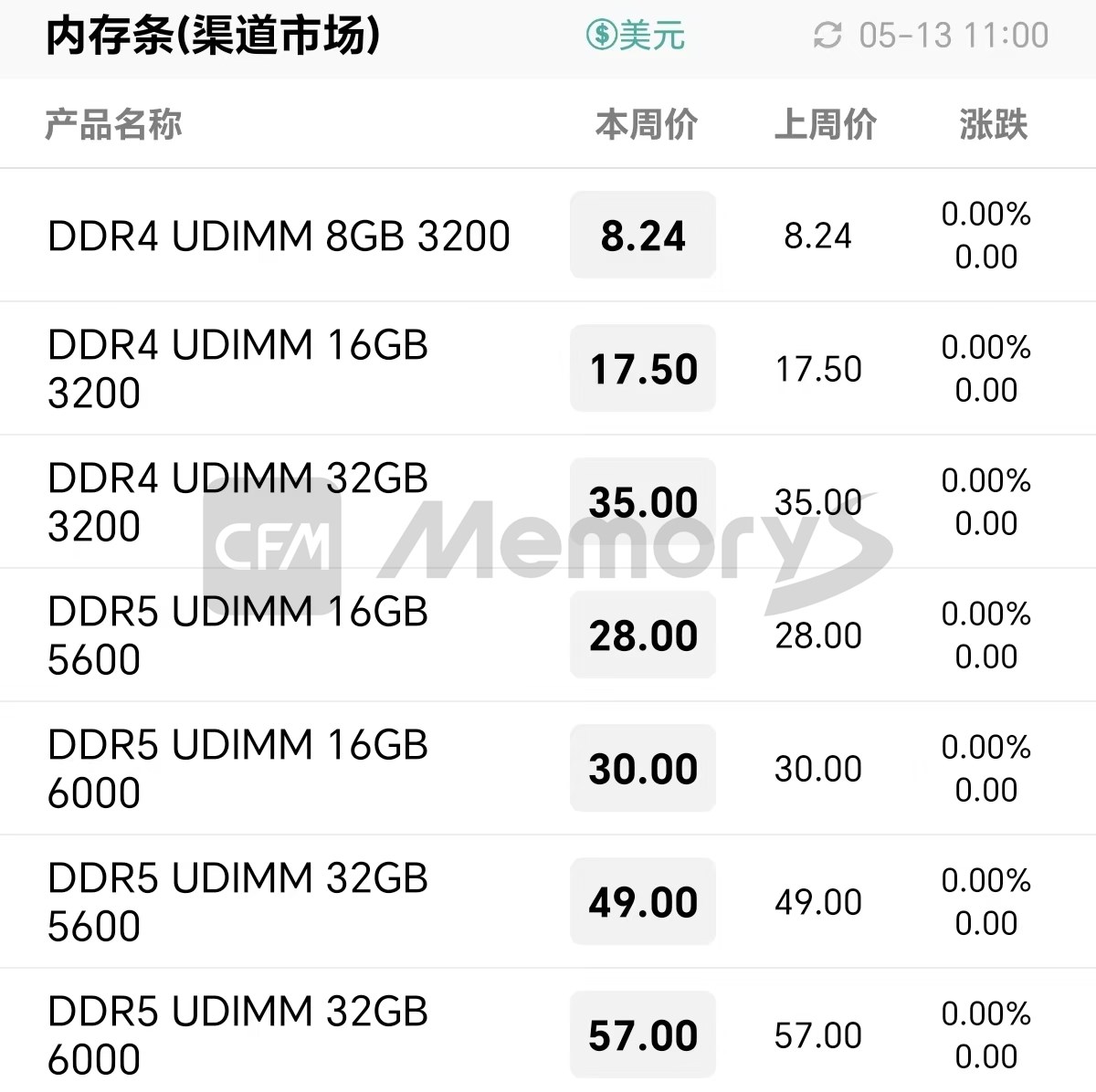Refresh the price update time

(x=827, y=36)
